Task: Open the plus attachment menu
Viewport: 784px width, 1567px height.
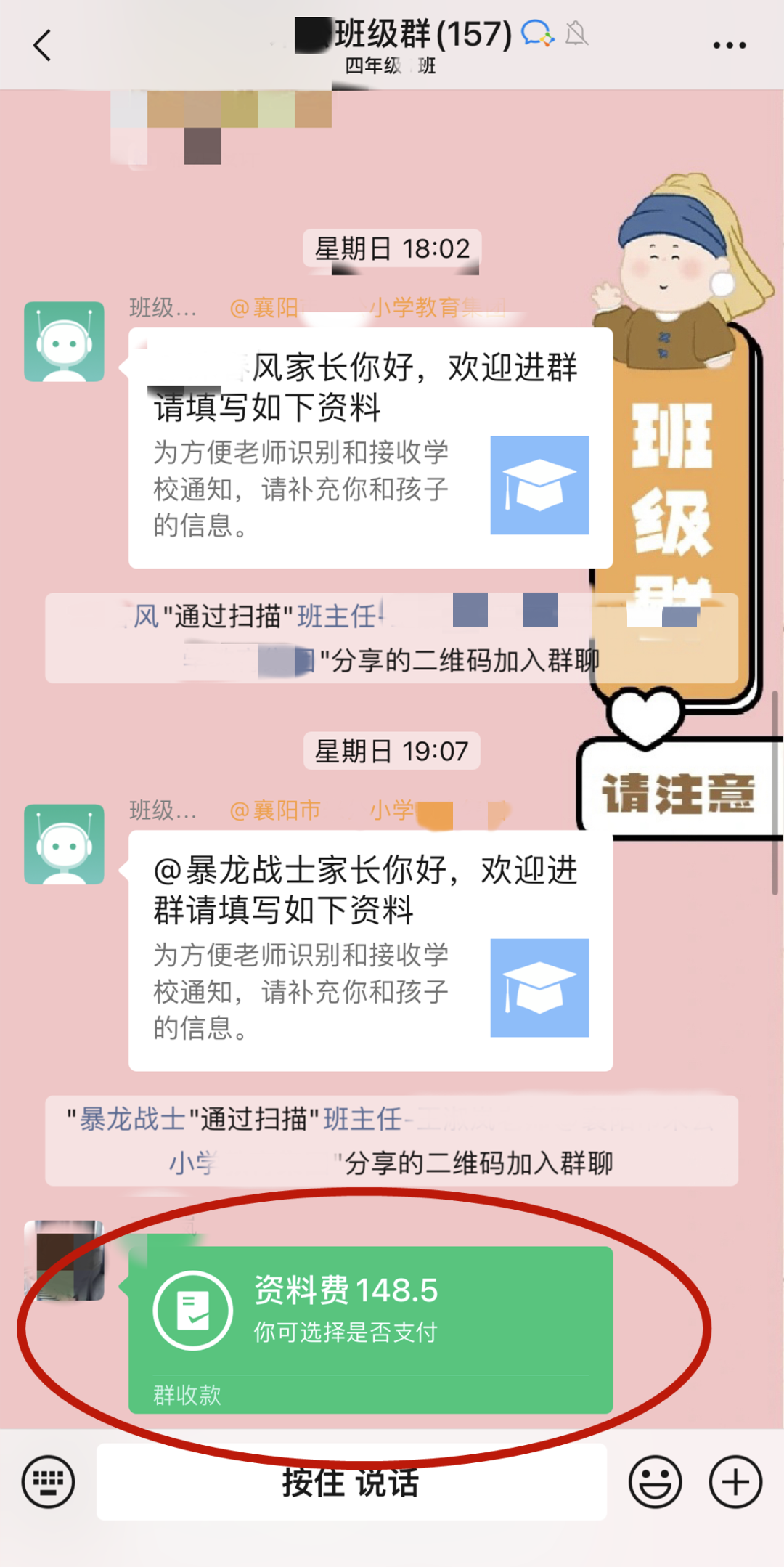Action: (x=735, y=1481)
